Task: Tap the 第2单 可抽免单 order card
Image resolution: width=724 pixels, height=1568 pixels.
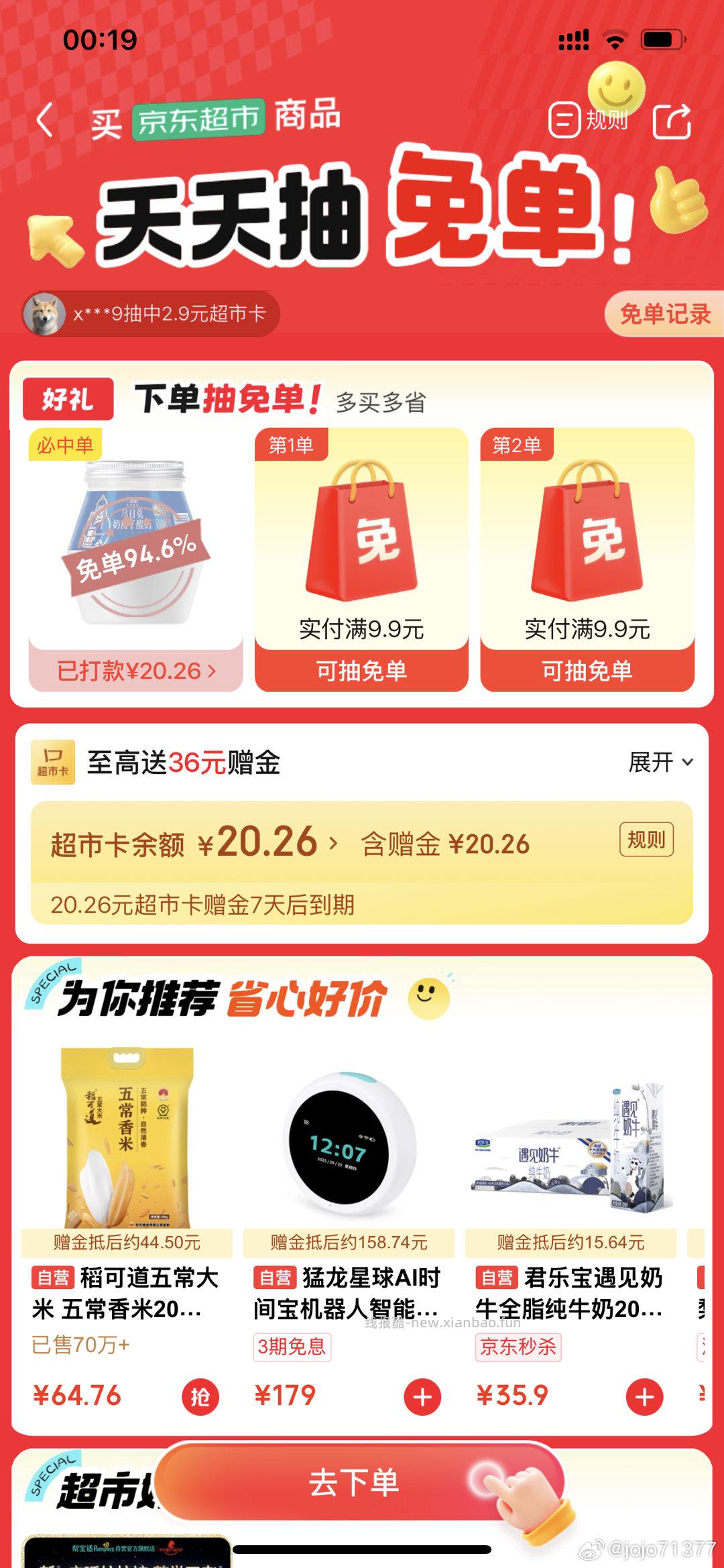Action: [x=587, y=557]
